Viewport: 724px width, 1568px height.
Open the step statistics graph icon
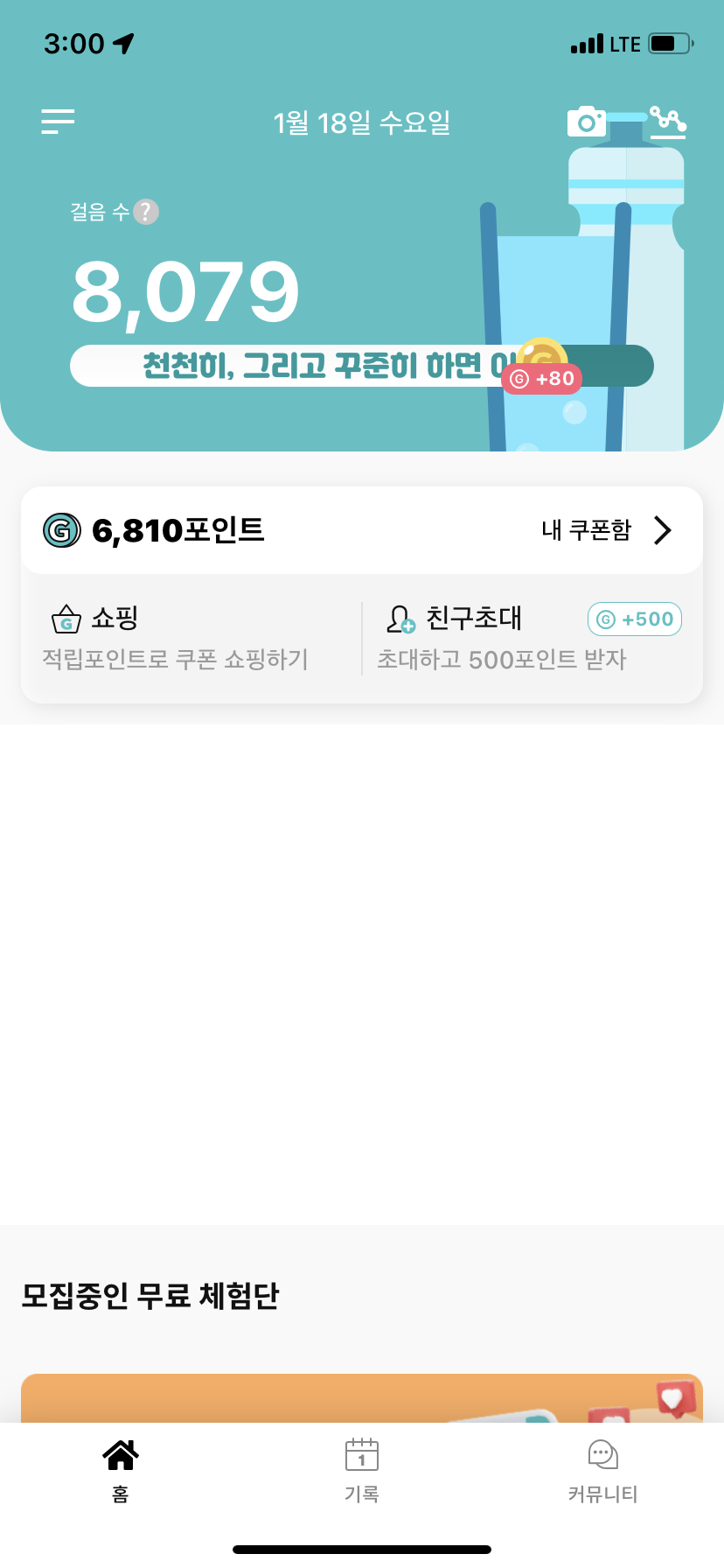pyautogui.click(x=668, y=122)
